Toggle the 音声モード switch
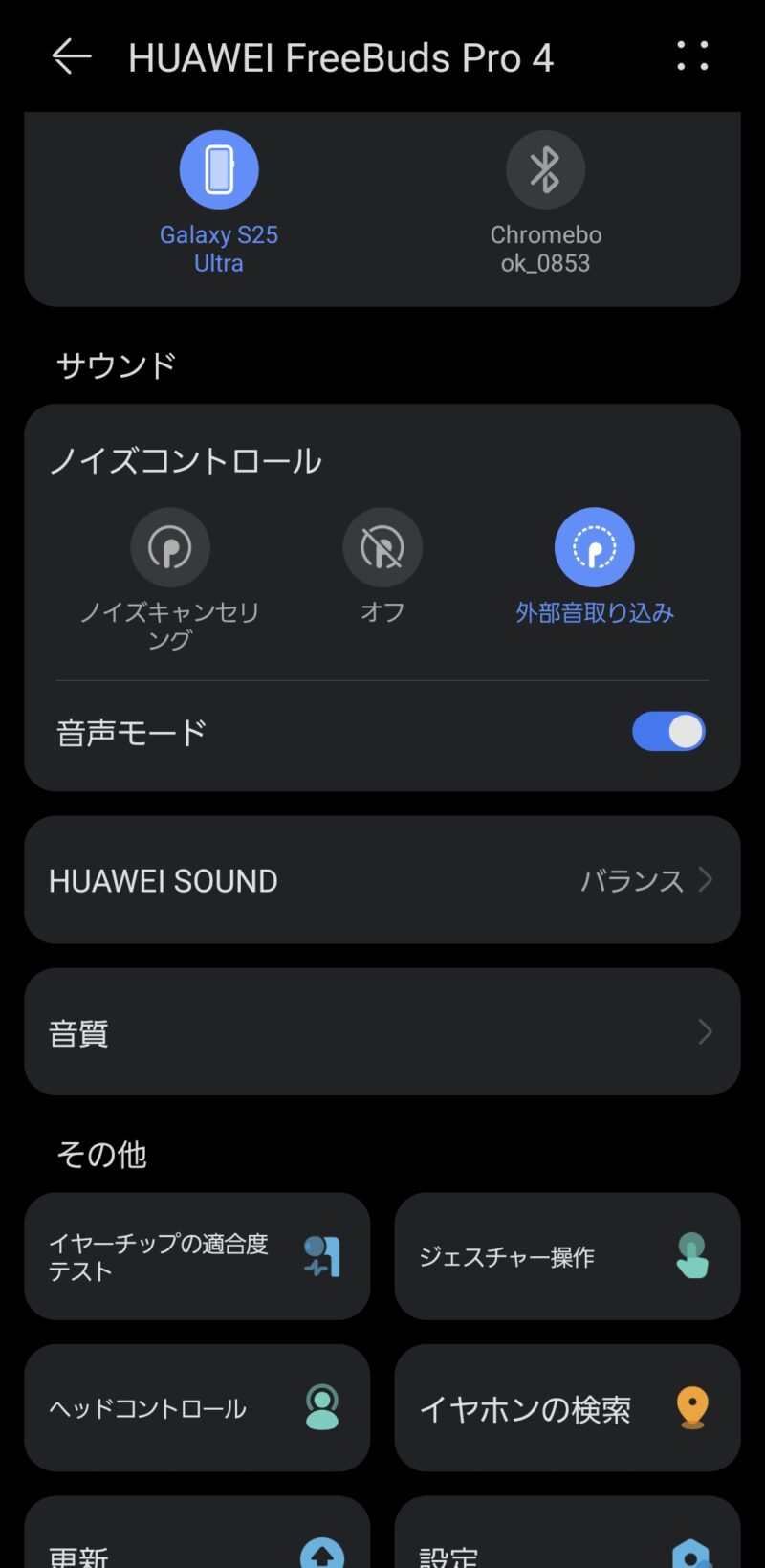765x1568 pixels. (x=668, y=732)
